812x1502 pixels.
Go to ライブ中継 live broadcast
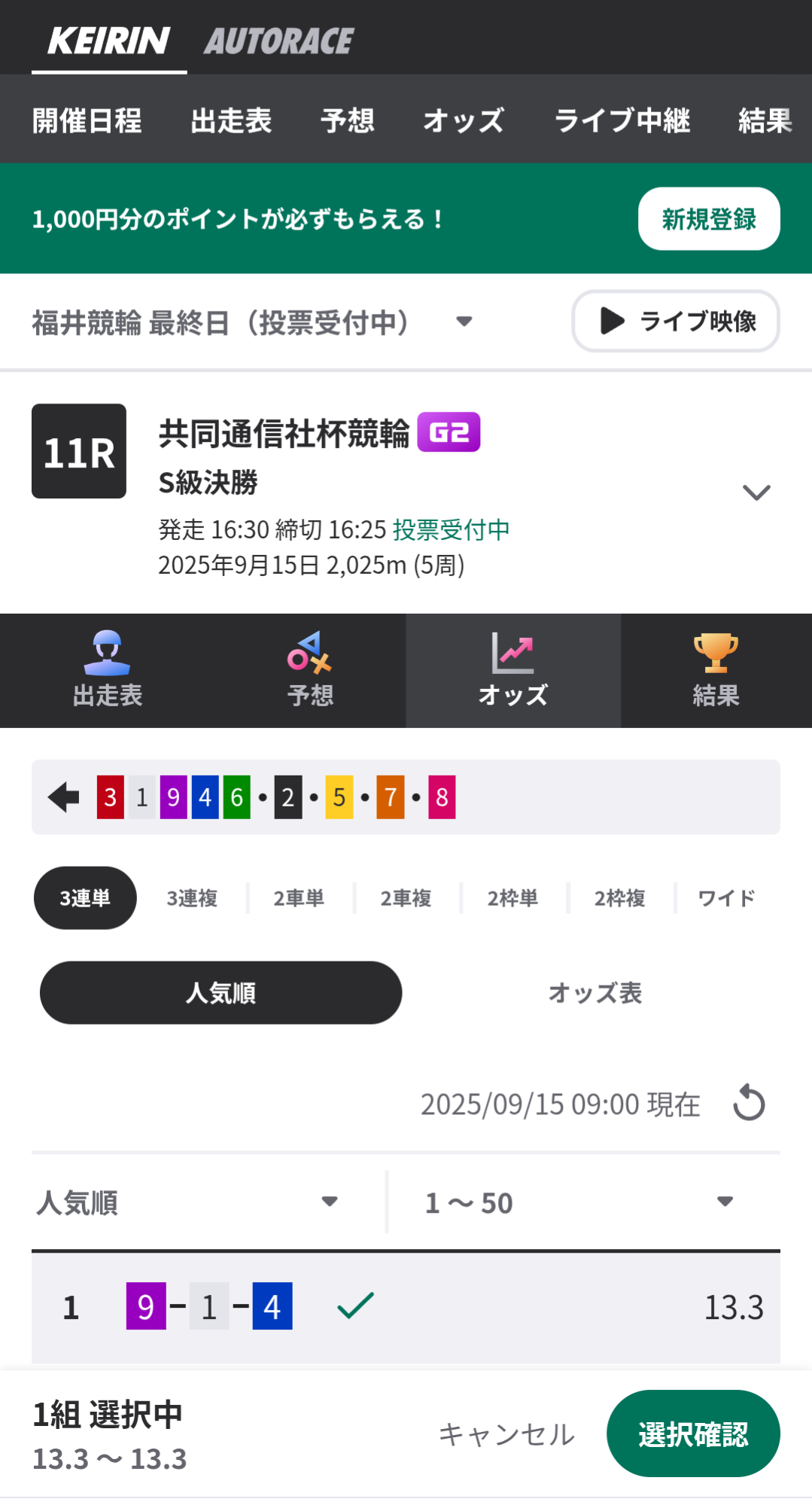[622, 120]
